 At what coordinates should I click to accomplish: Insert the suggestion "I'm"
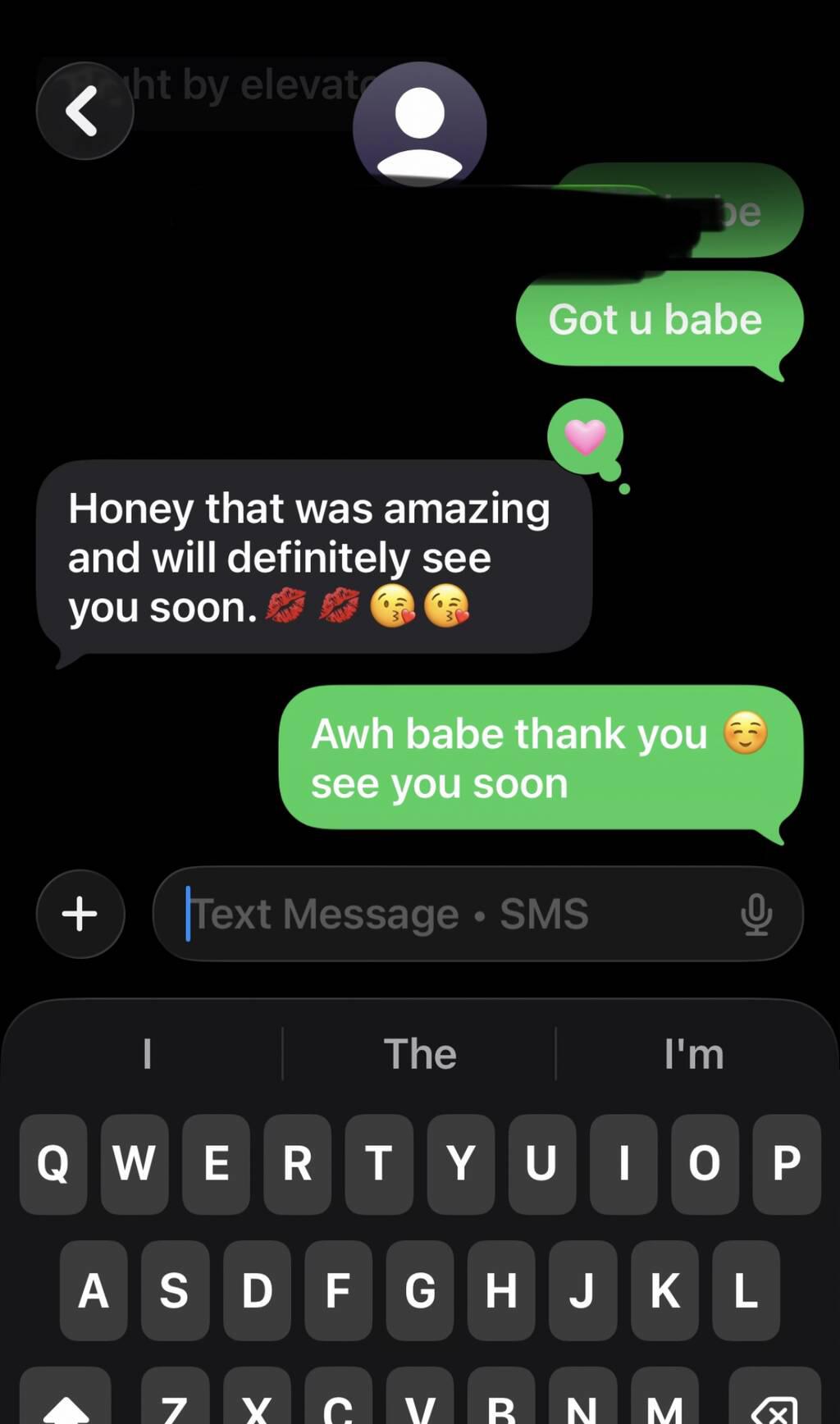pyautogui.click(x=694, y=1053)
